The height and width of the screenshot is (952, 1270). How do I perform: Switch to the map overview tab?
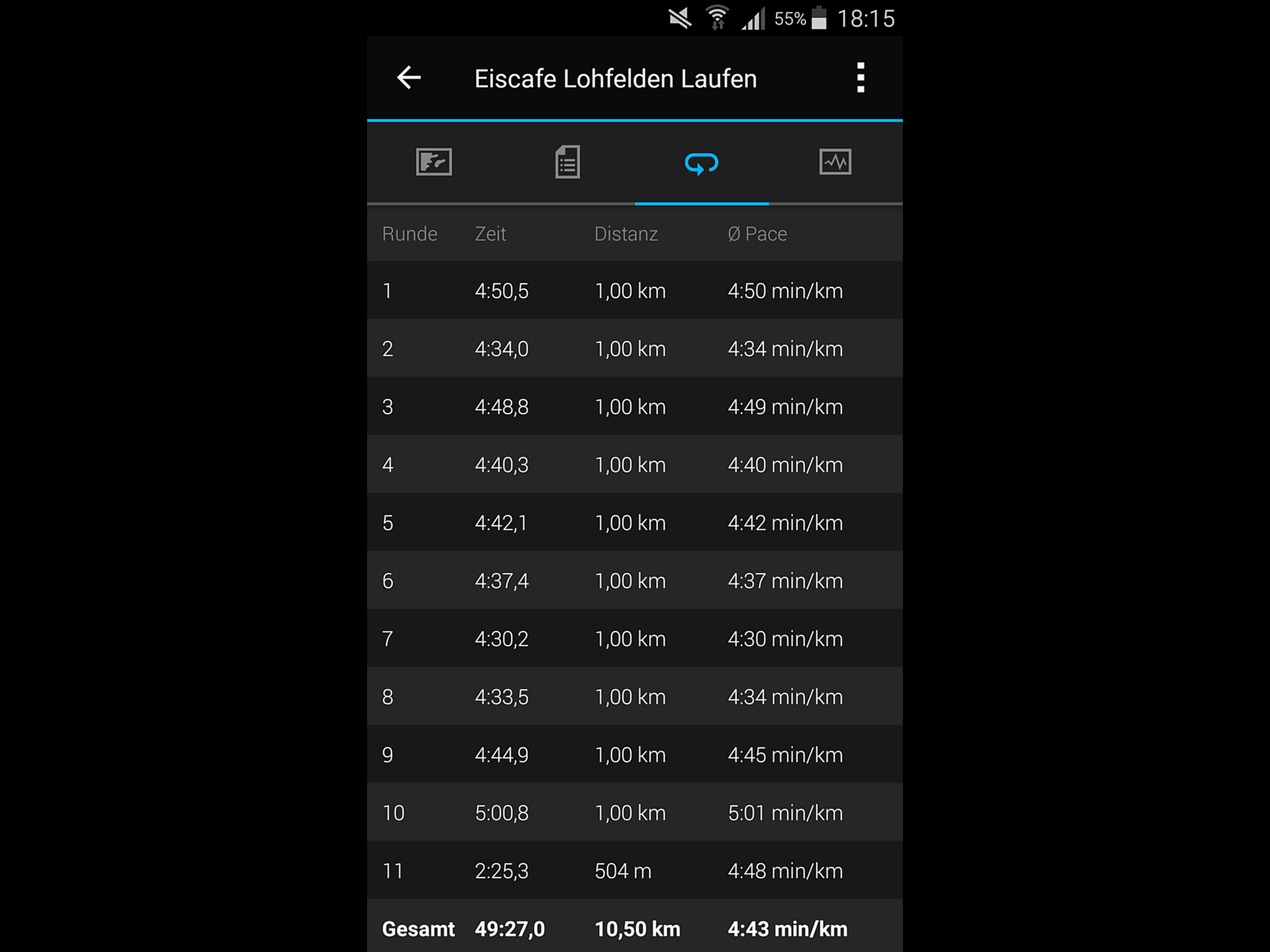tap(433, 162)
